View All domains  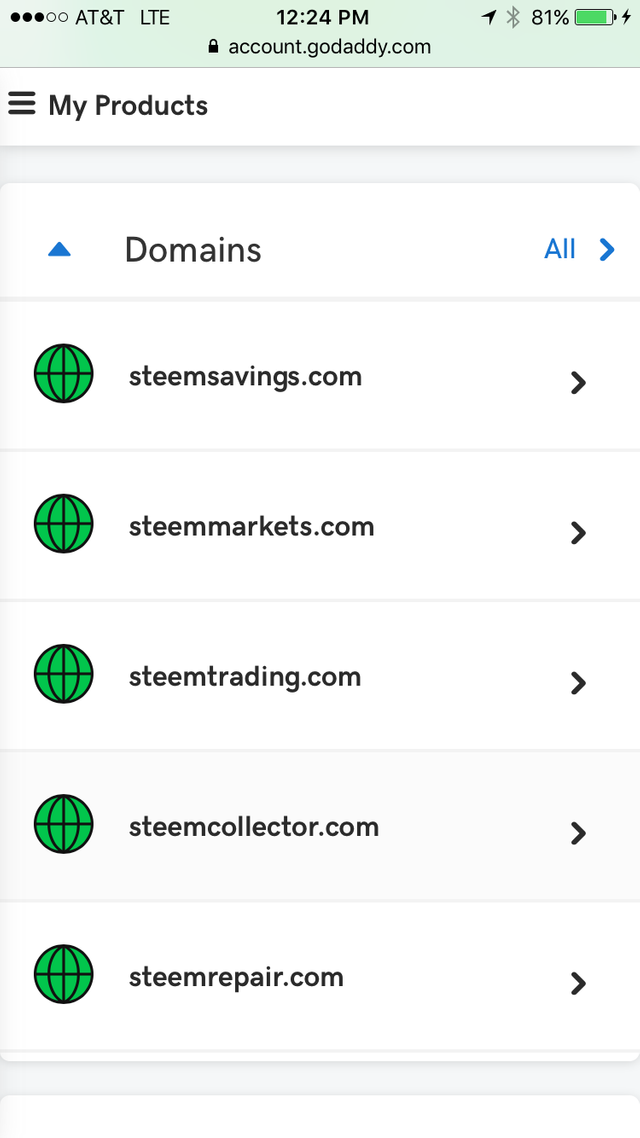(x=578, y=250)
